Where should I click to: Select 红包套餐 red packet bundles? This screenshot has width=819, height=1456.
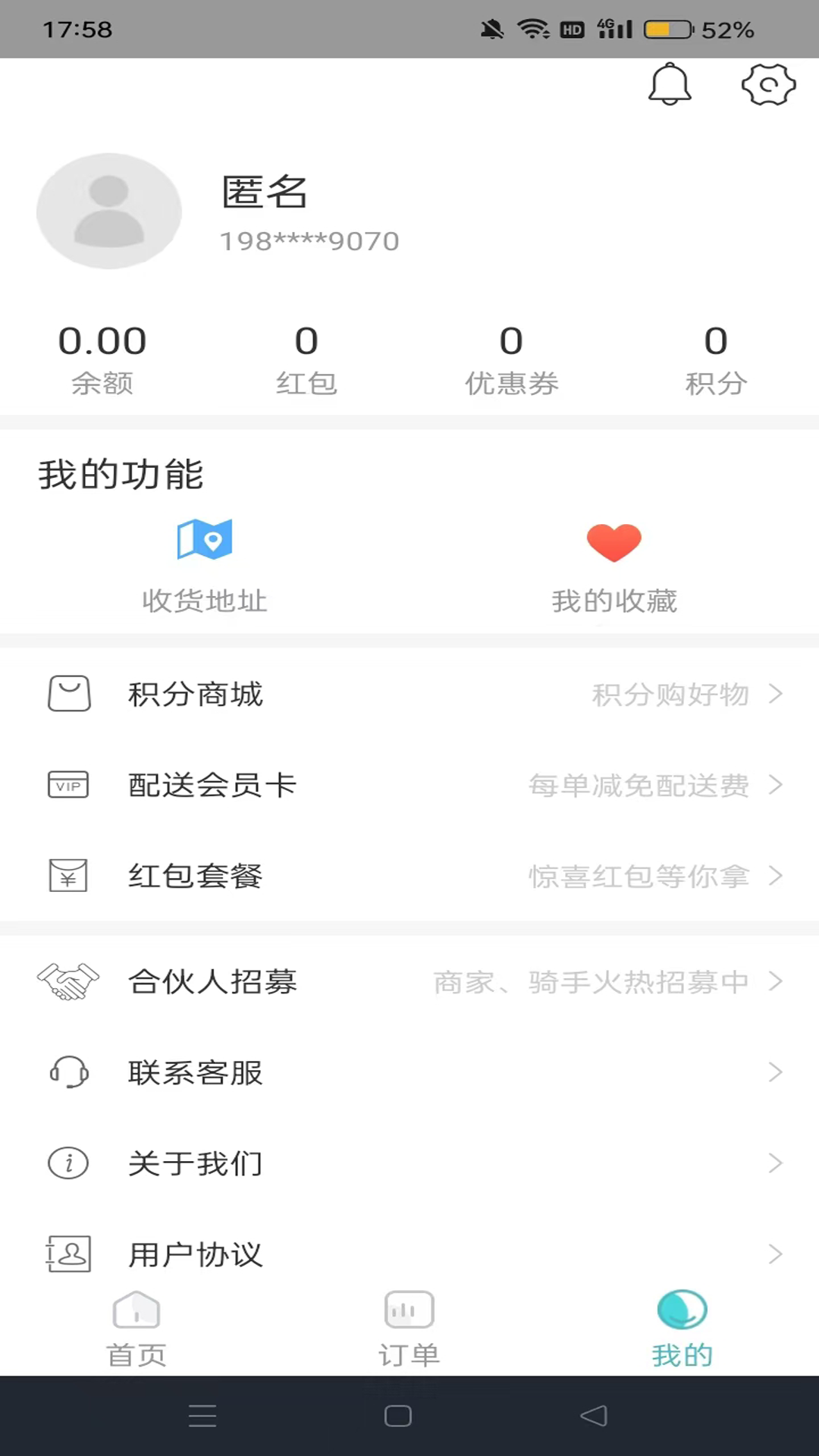tap(409, 876)
